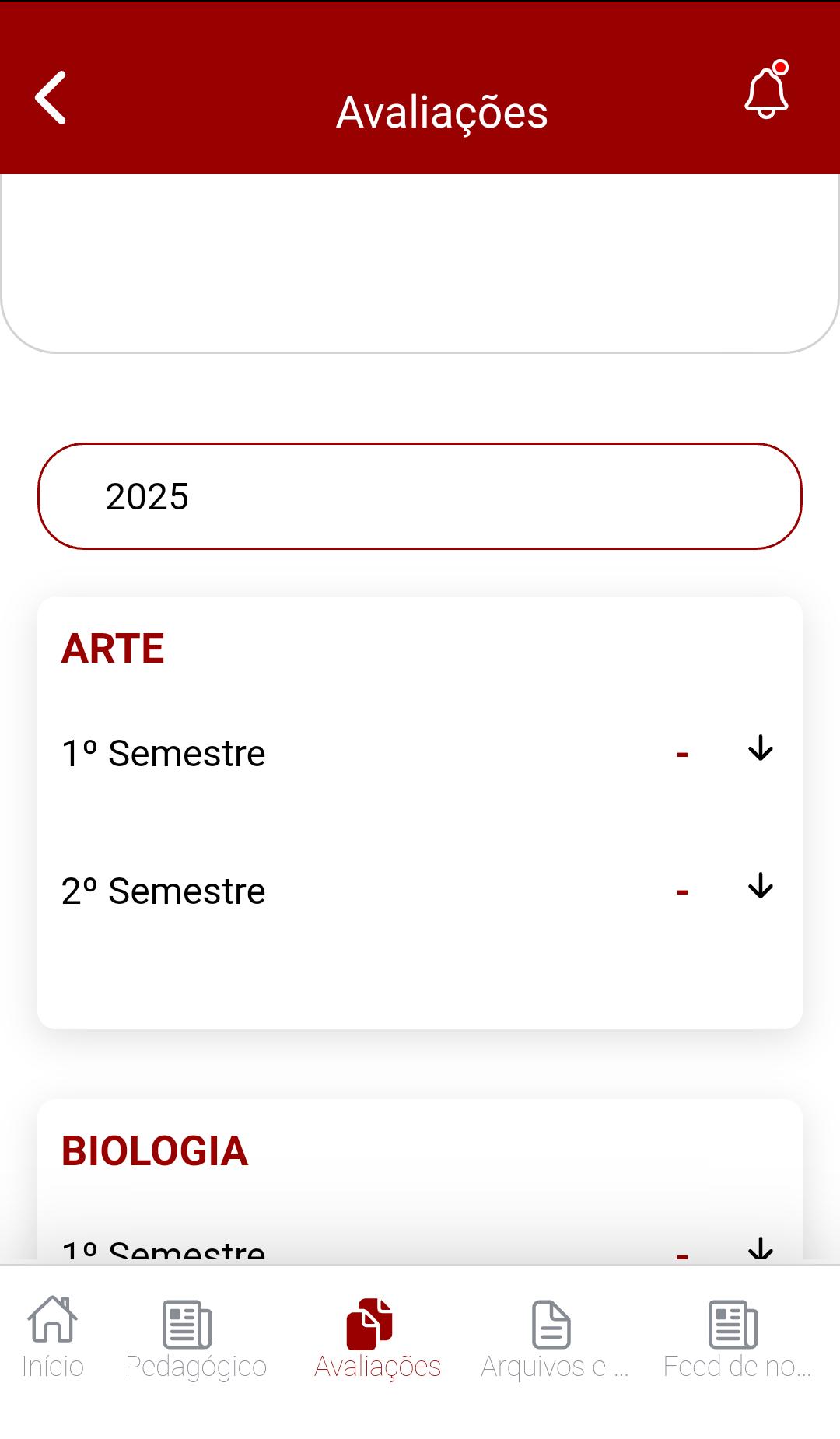Open the 2025 year dropdown
The image size is (840, 1439).
[x=420, y=496]
